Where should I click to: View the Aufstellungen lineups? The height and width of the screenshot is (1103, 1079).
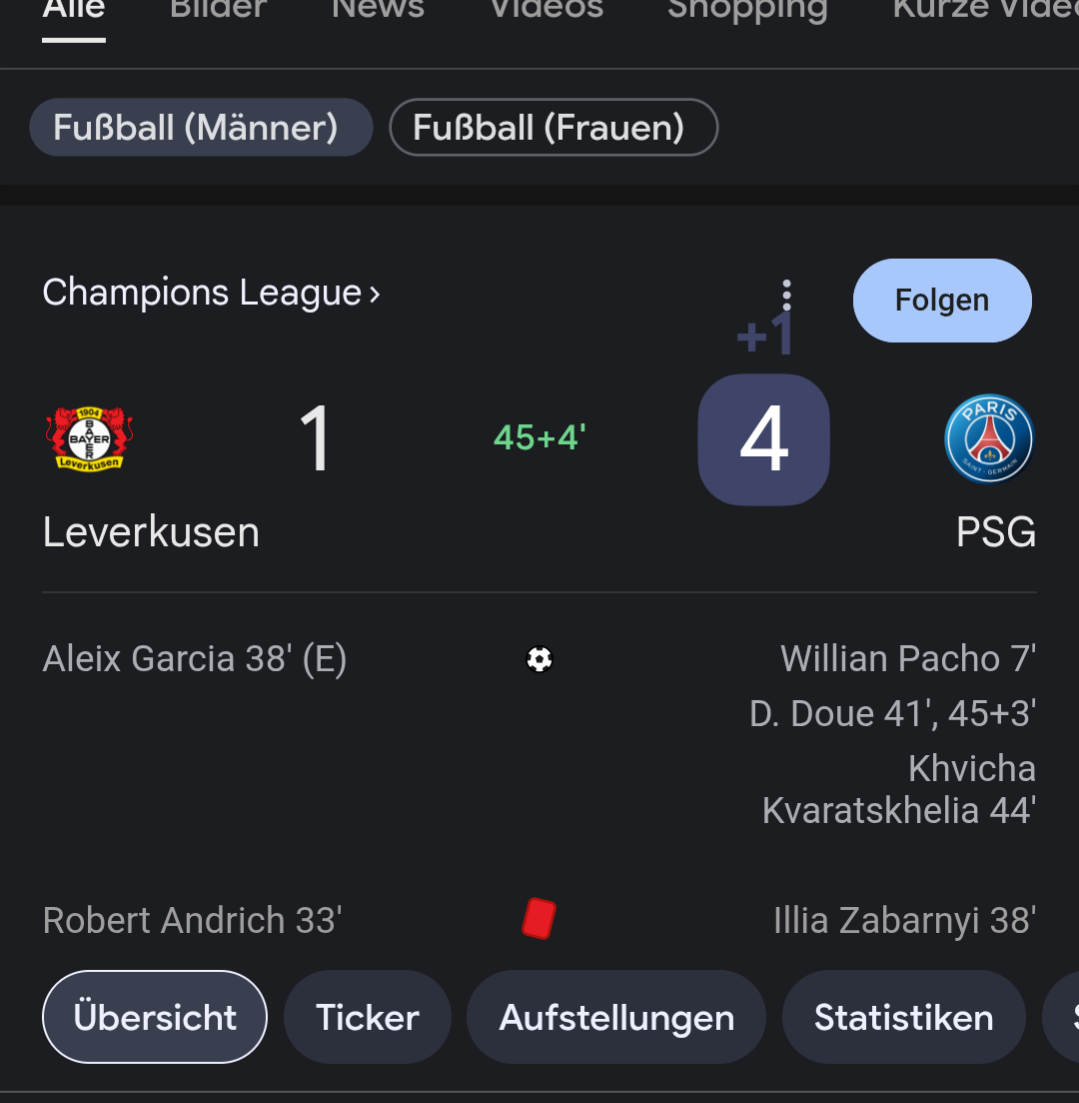pyautogui.click(x=616, y=1017)
